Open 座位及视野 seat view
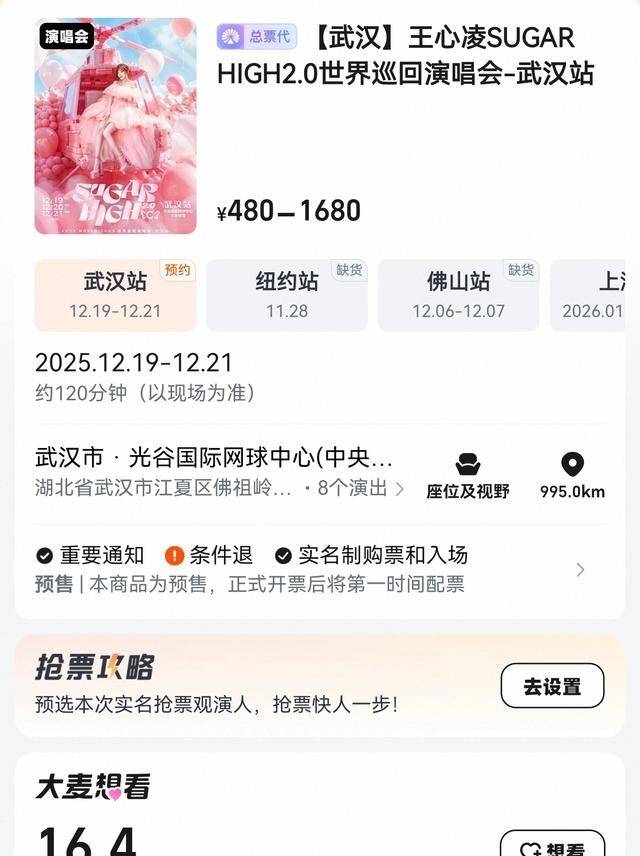Screen dimensions: 640x856 pyautogui.click(x=467, y=476)
